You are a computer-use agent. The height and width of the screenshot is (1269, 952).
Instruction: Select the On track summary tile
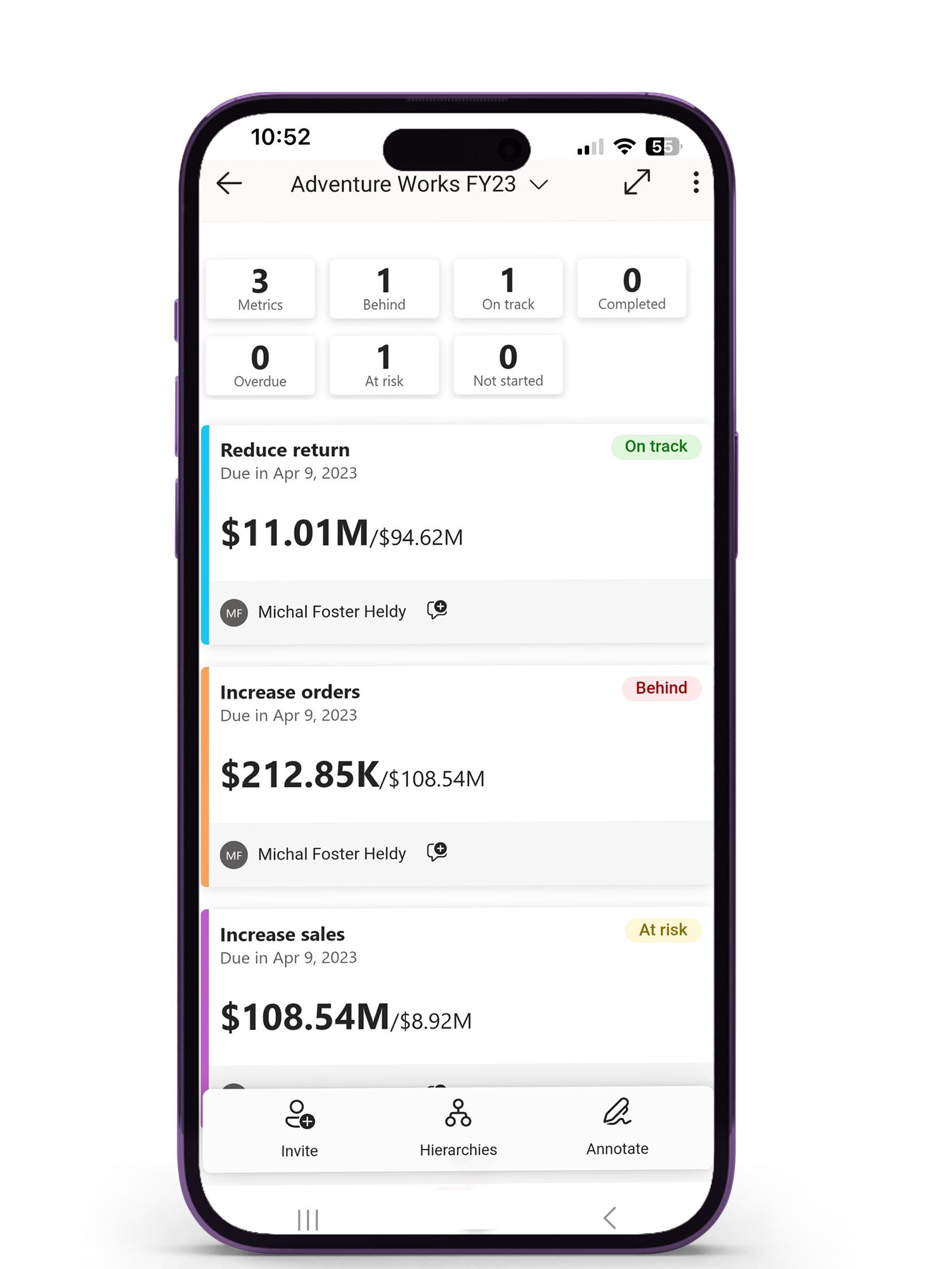point(508,289)
